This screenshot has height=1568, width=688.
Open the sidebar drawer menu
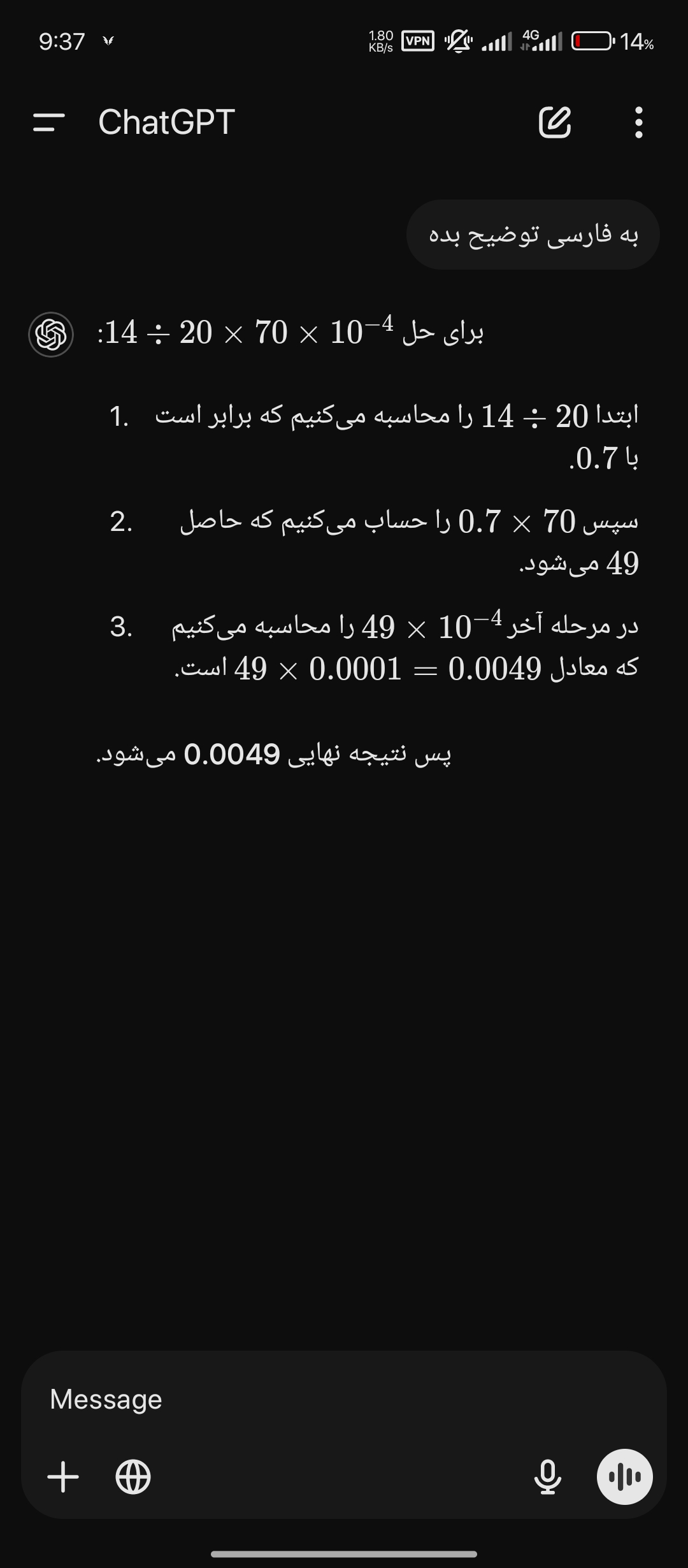coord(49,122)
